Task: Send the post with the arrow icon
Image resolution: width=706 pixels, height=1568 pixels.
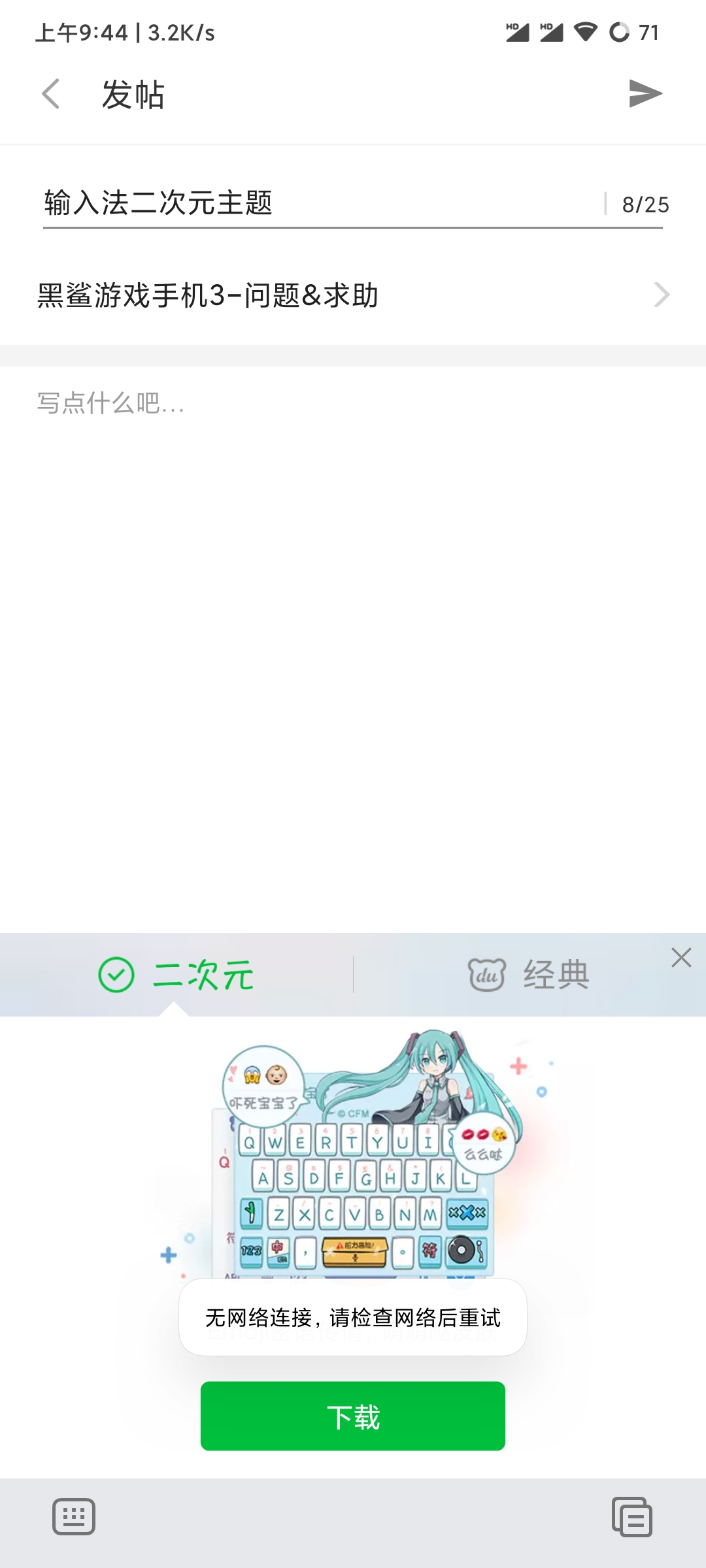Action: 645,94
